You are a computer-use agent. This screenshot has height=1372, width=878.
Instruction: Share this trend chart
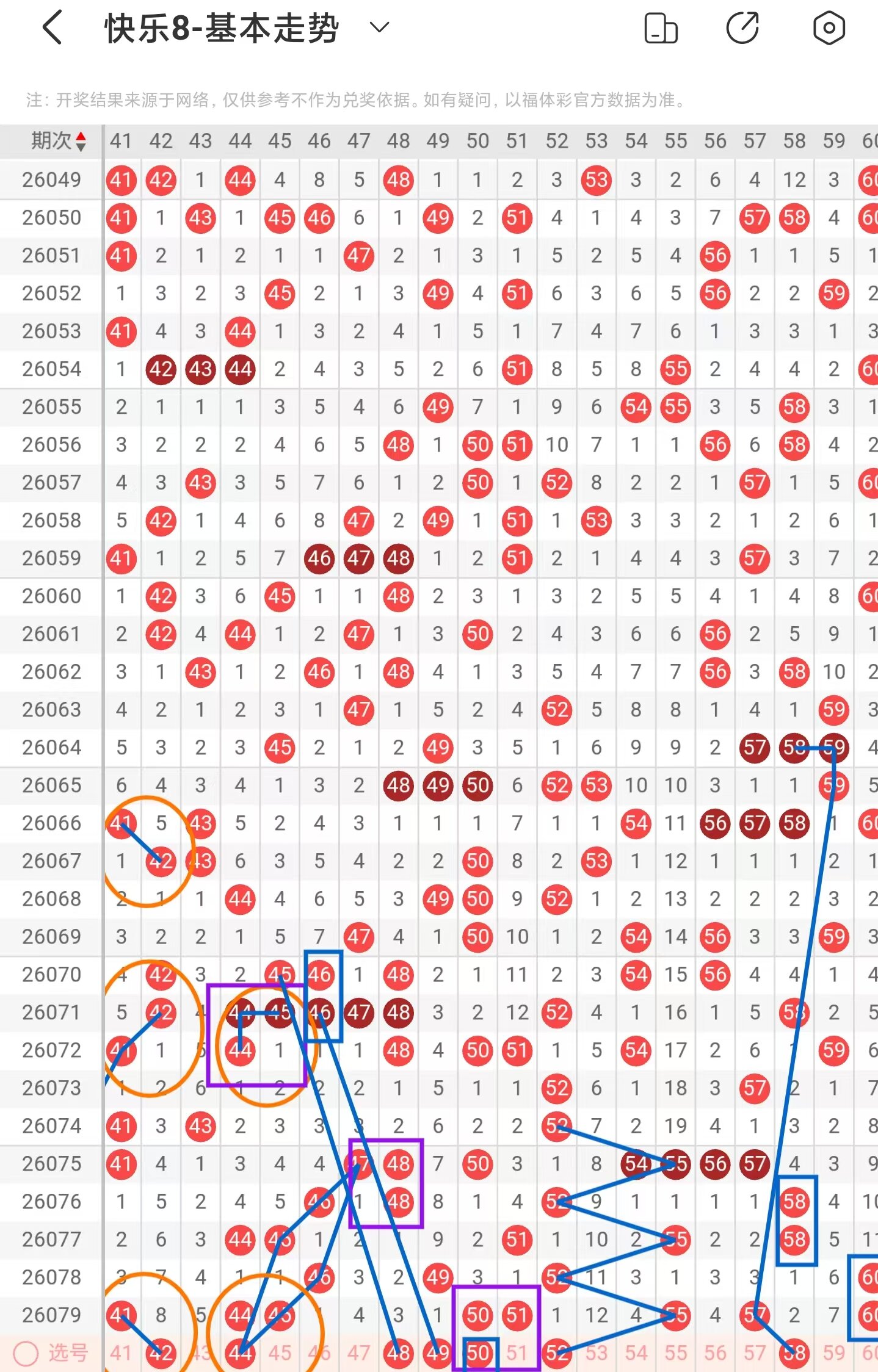(742, 28)
